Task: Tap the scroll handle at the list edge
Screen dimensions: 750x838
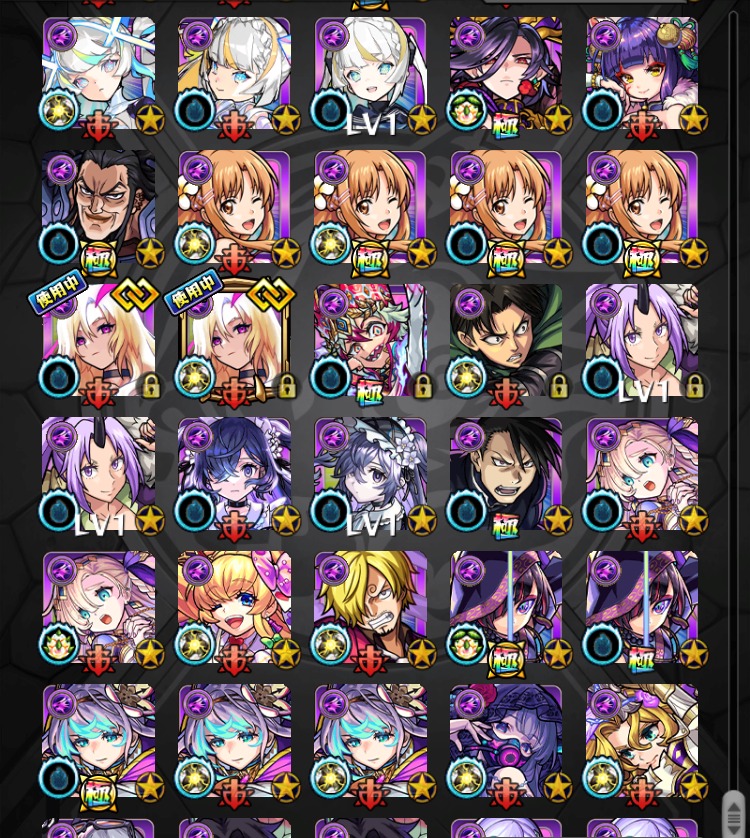Action: (734, 812)
